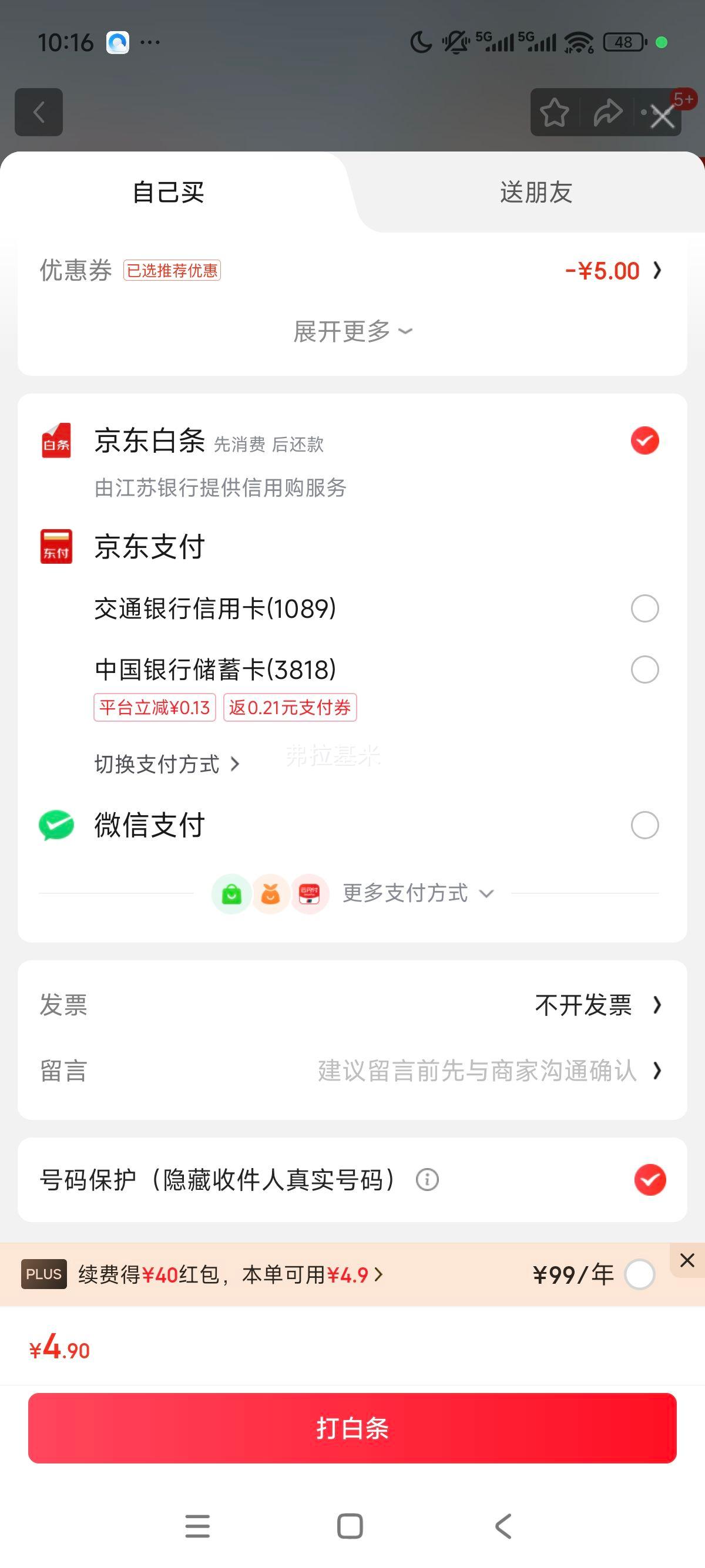Image resolution: width=705 pixels, height=1568 pixels.
Task: Go back with the top-left arrow
Action: 39,112
